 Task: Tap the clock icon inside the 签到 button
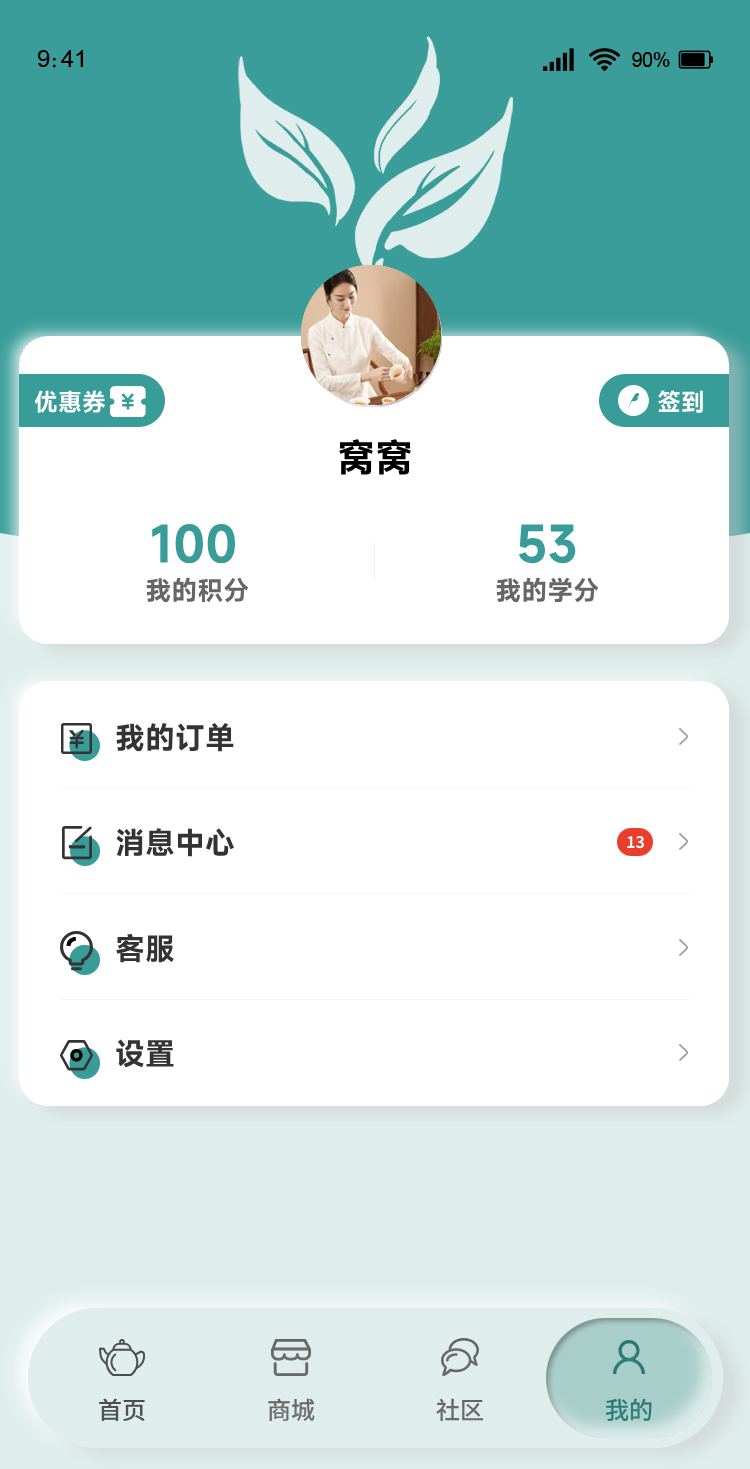coord(634,400)
